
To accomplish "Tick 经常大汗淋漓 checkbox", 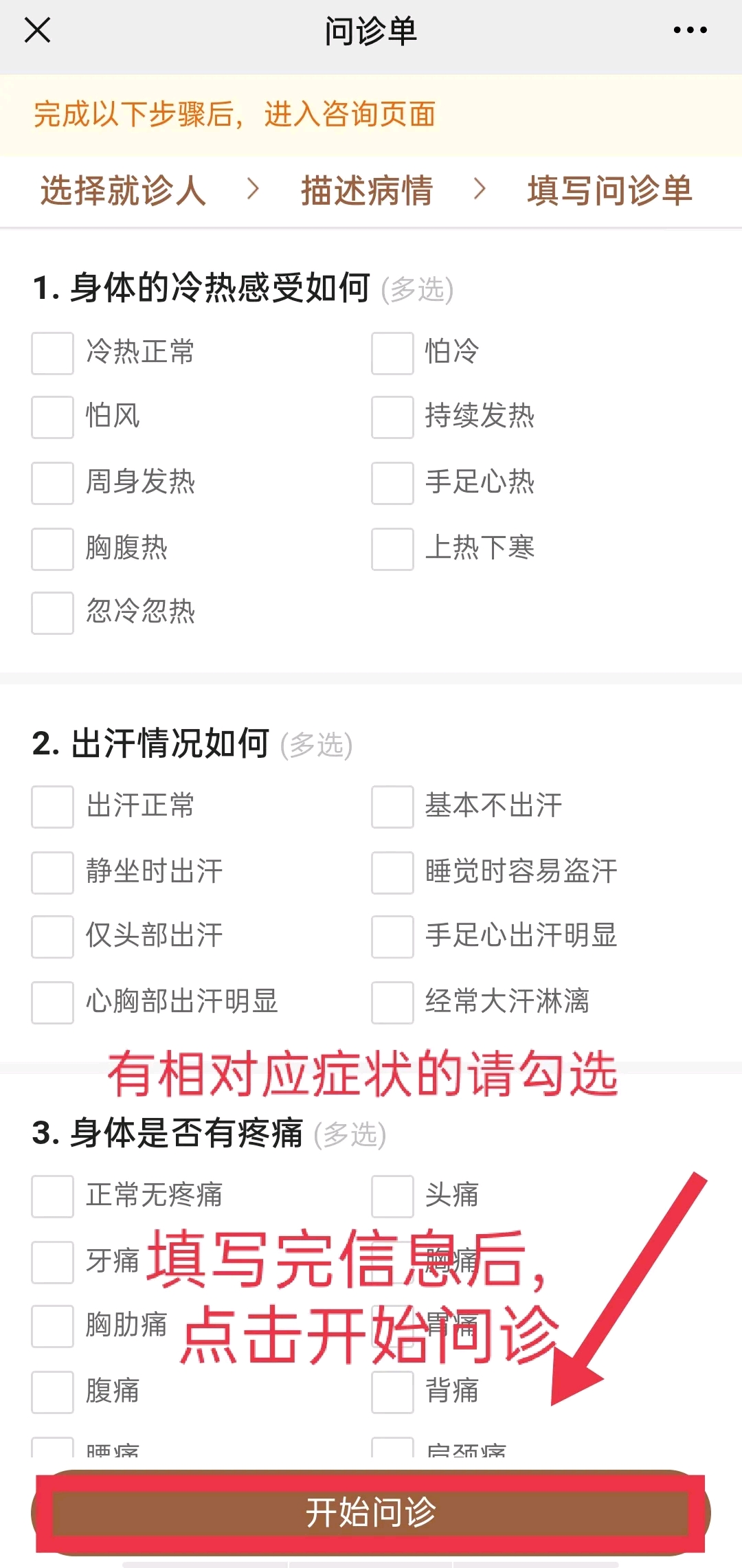I will [x=392, y=1003].
